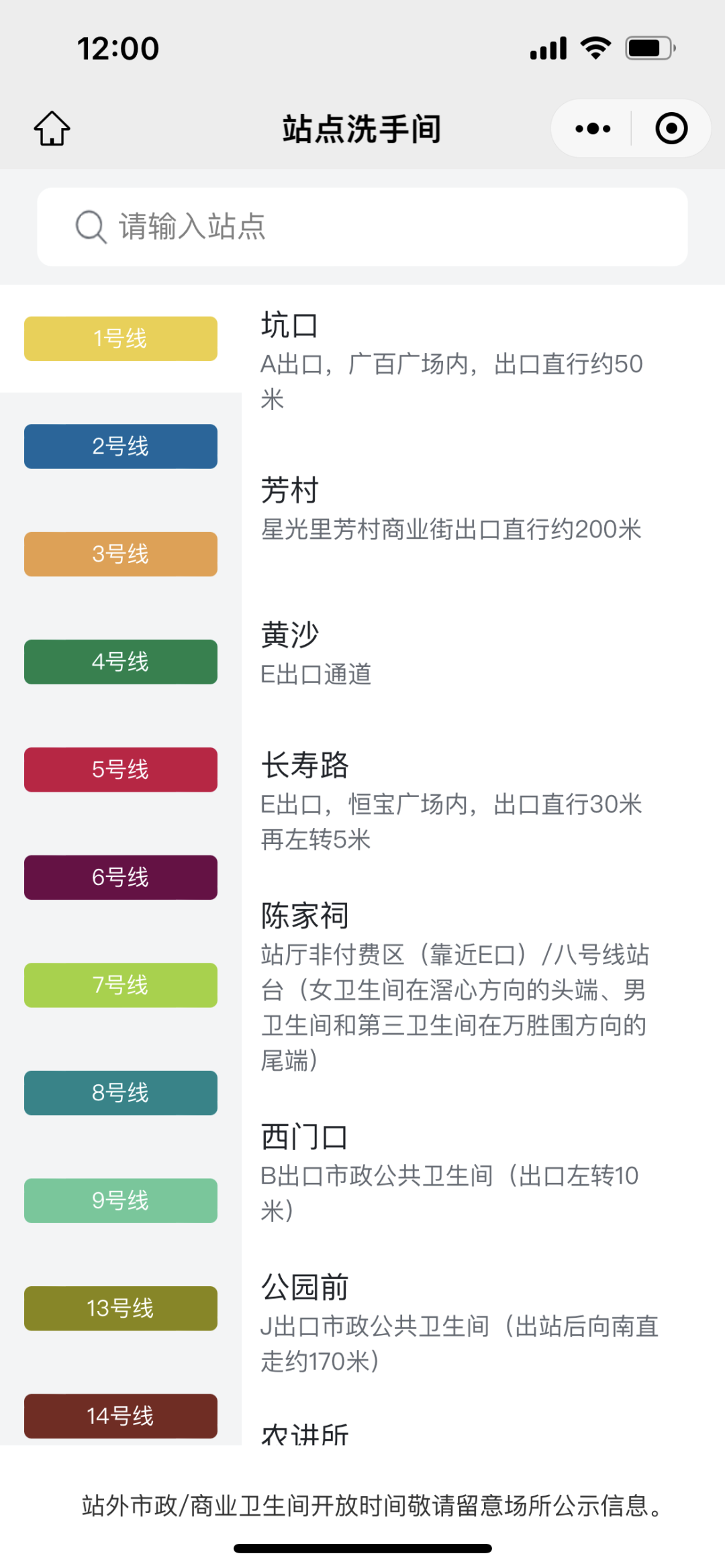Open the mini program more options menu
Viewport: 725px width, 1568px height.
[x=593, y=128]
